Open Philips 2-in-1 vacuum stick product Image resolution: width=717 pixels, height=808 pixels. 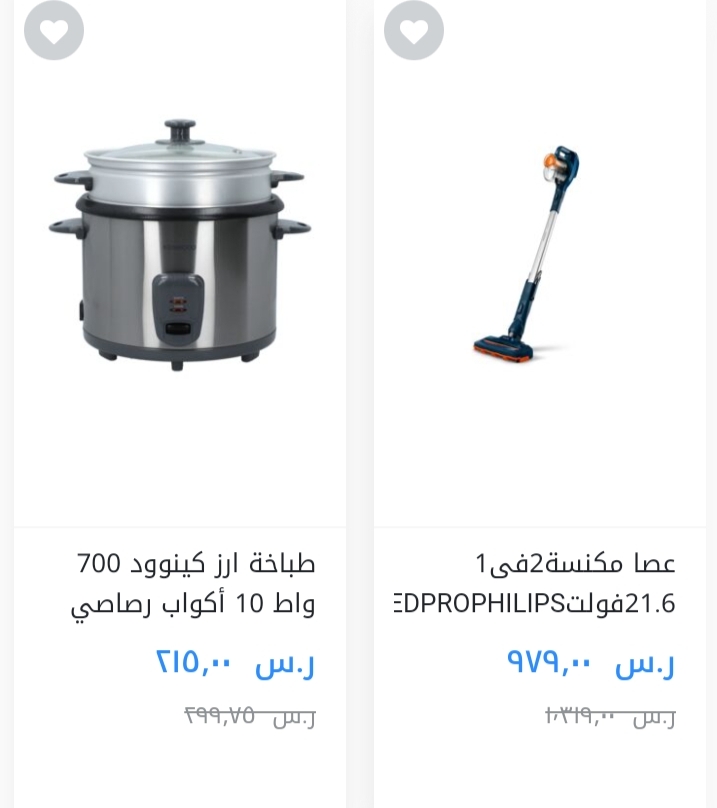pos(540,255)
